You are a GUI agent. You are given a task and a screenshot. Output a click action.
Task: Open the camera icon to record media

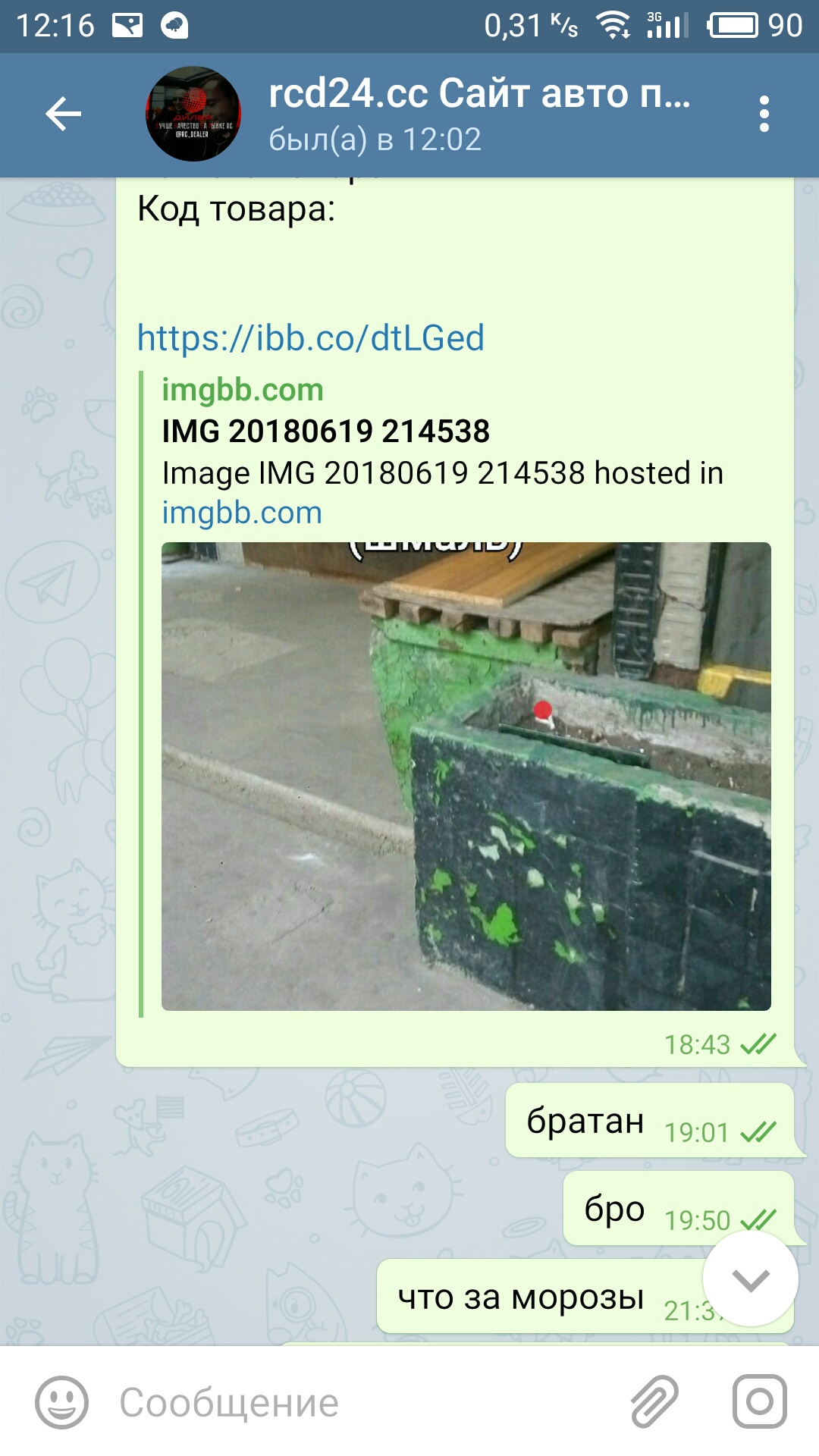(x=759, y=1401)
